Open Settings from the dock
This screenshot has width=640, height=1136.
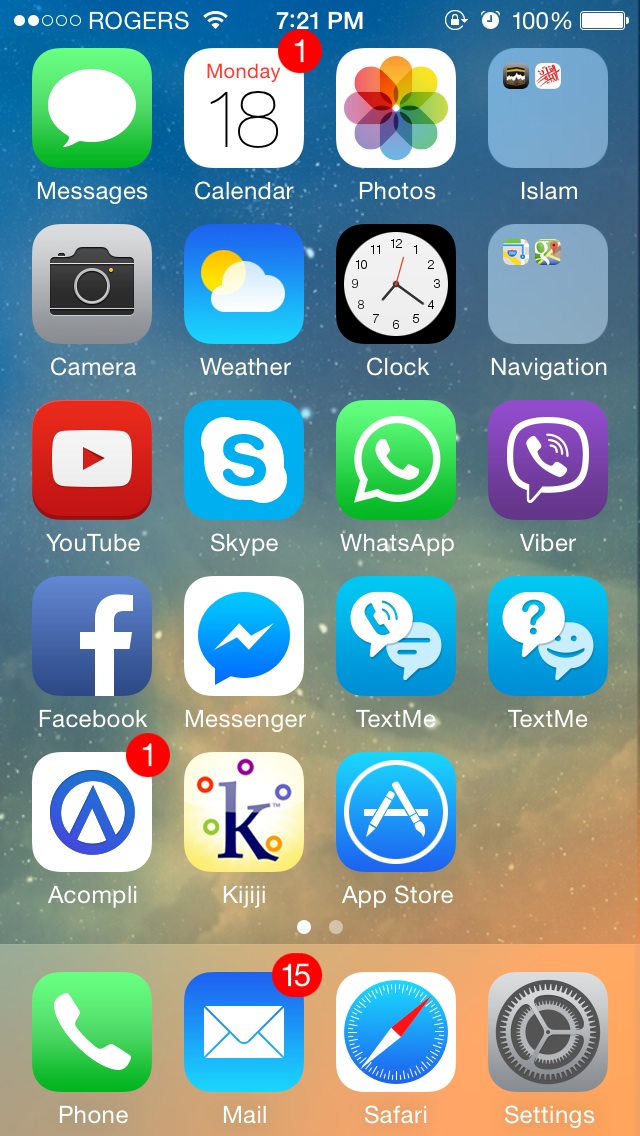pos(548,1032)
